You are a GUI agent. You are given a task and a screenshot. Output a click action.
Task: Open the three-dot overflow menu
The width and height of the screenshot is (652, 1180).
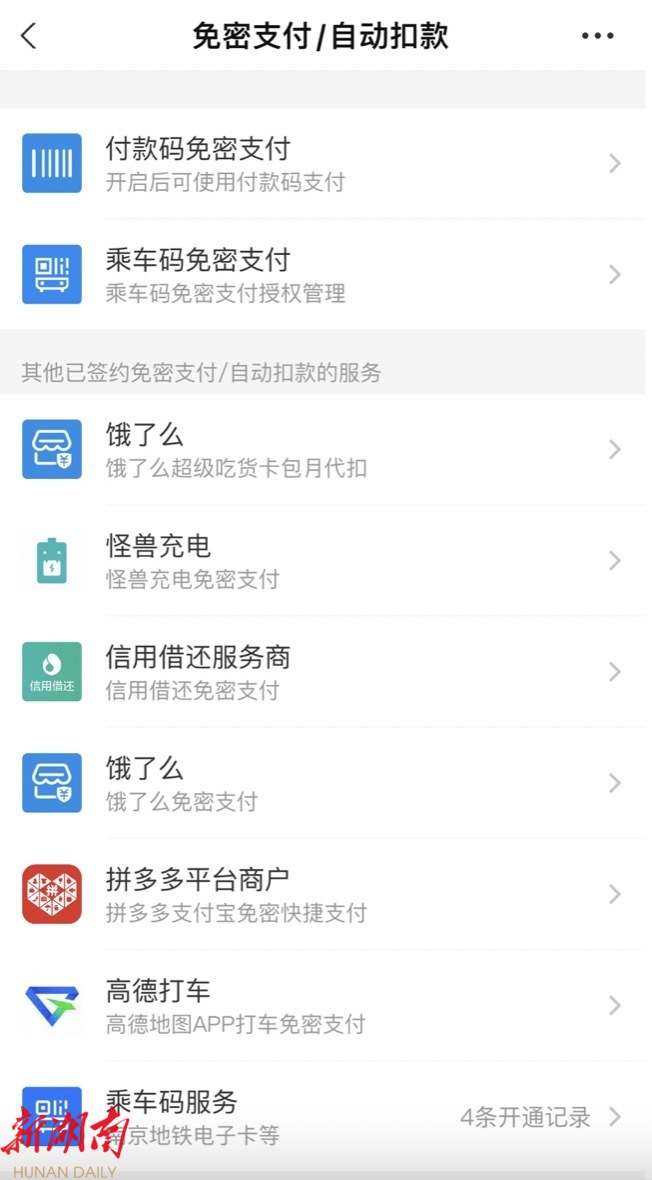[x=597, y=36]
